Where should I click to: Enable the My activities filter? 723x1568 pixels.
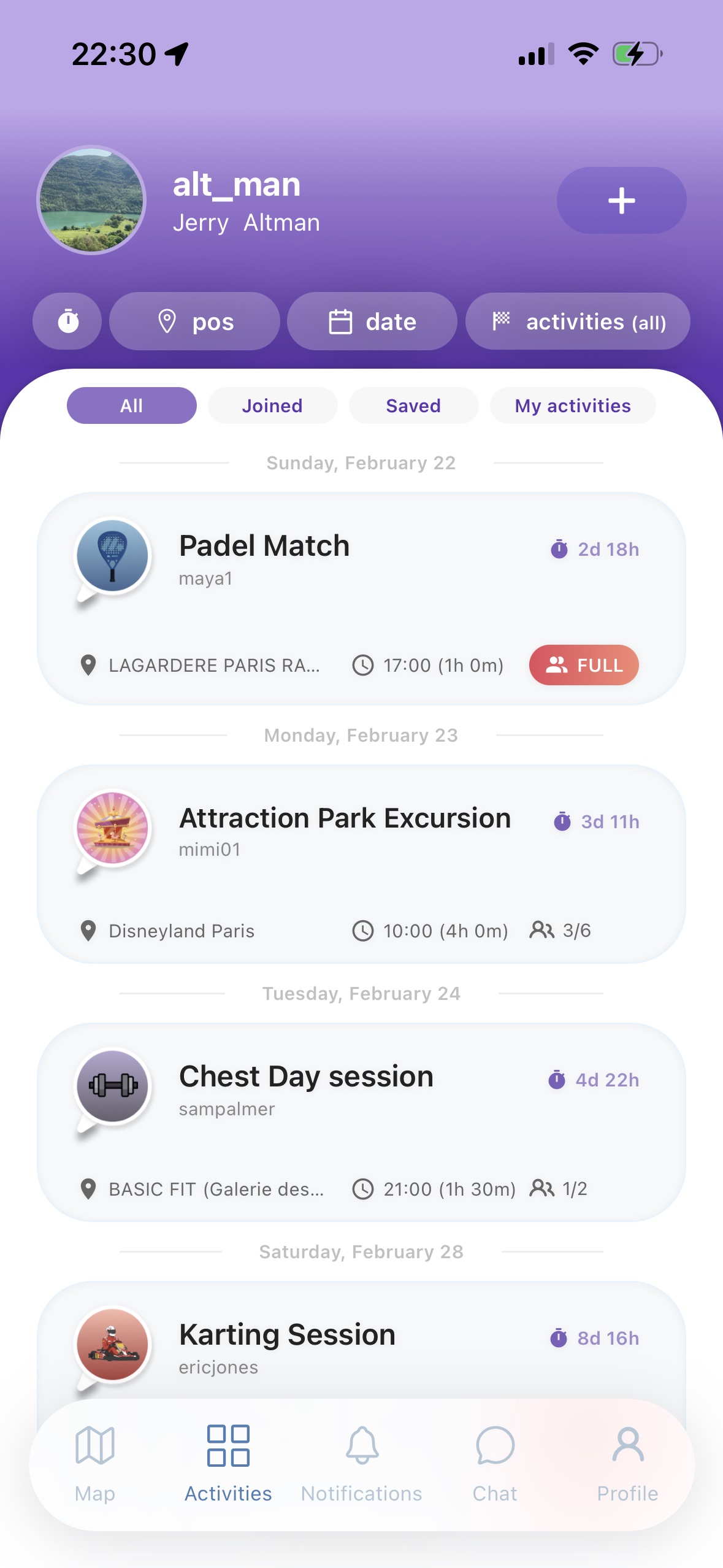pyautogui.click(x=572, y=405)
